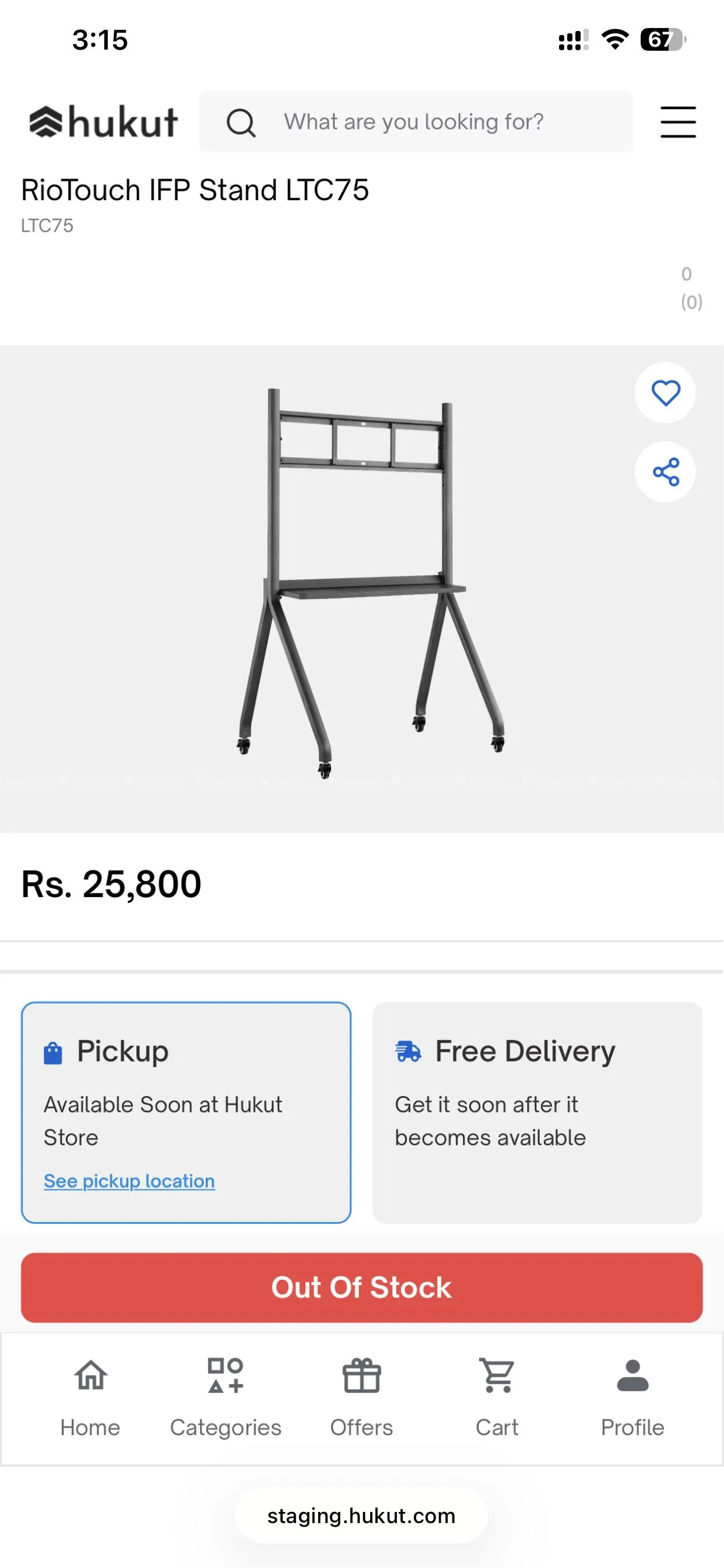Tap the search box to find products
The width and height of the screenshot is (724, 1568).
click(x=416, y=122)
